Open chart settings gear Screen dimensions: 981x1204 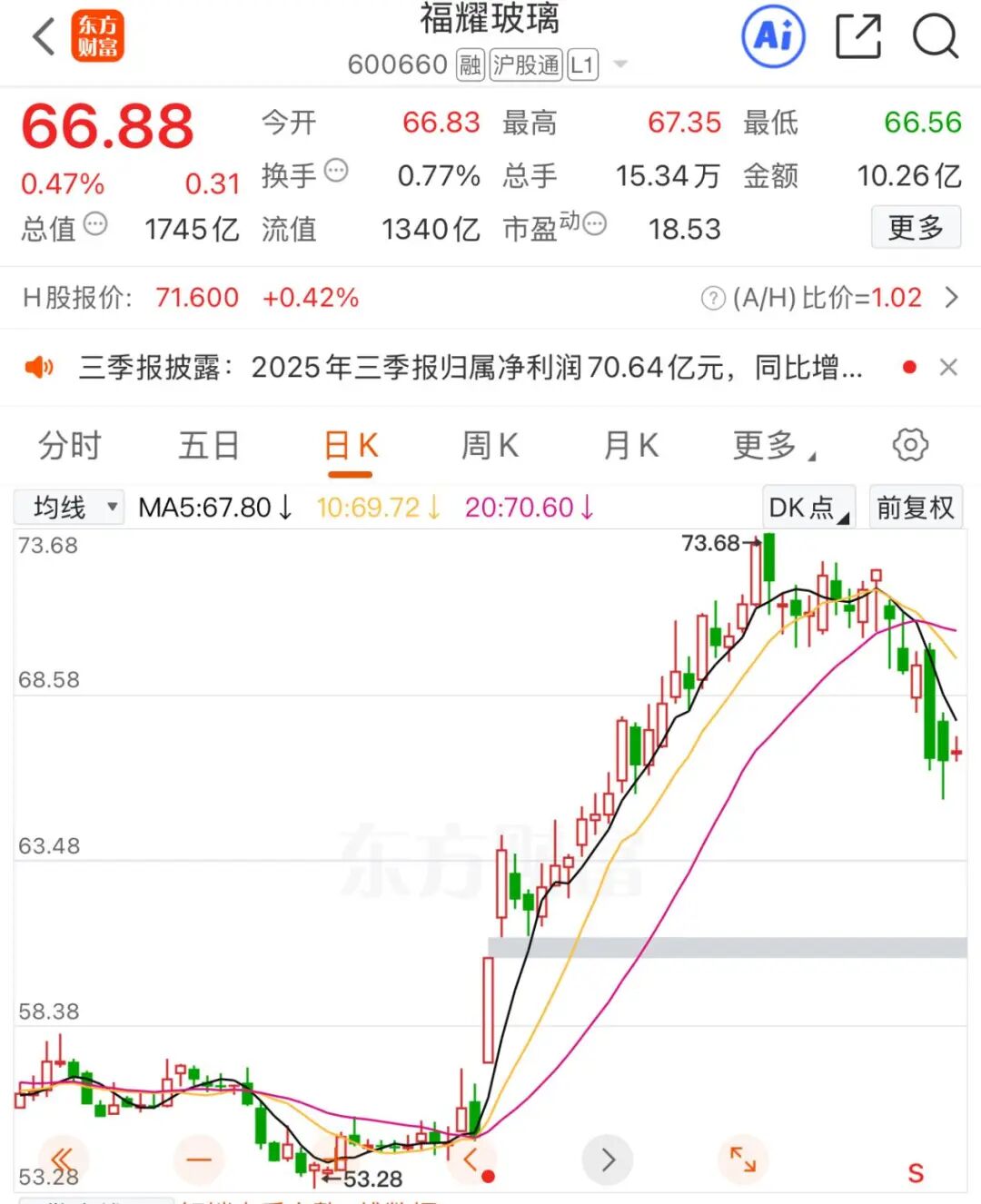pos(910,445)
